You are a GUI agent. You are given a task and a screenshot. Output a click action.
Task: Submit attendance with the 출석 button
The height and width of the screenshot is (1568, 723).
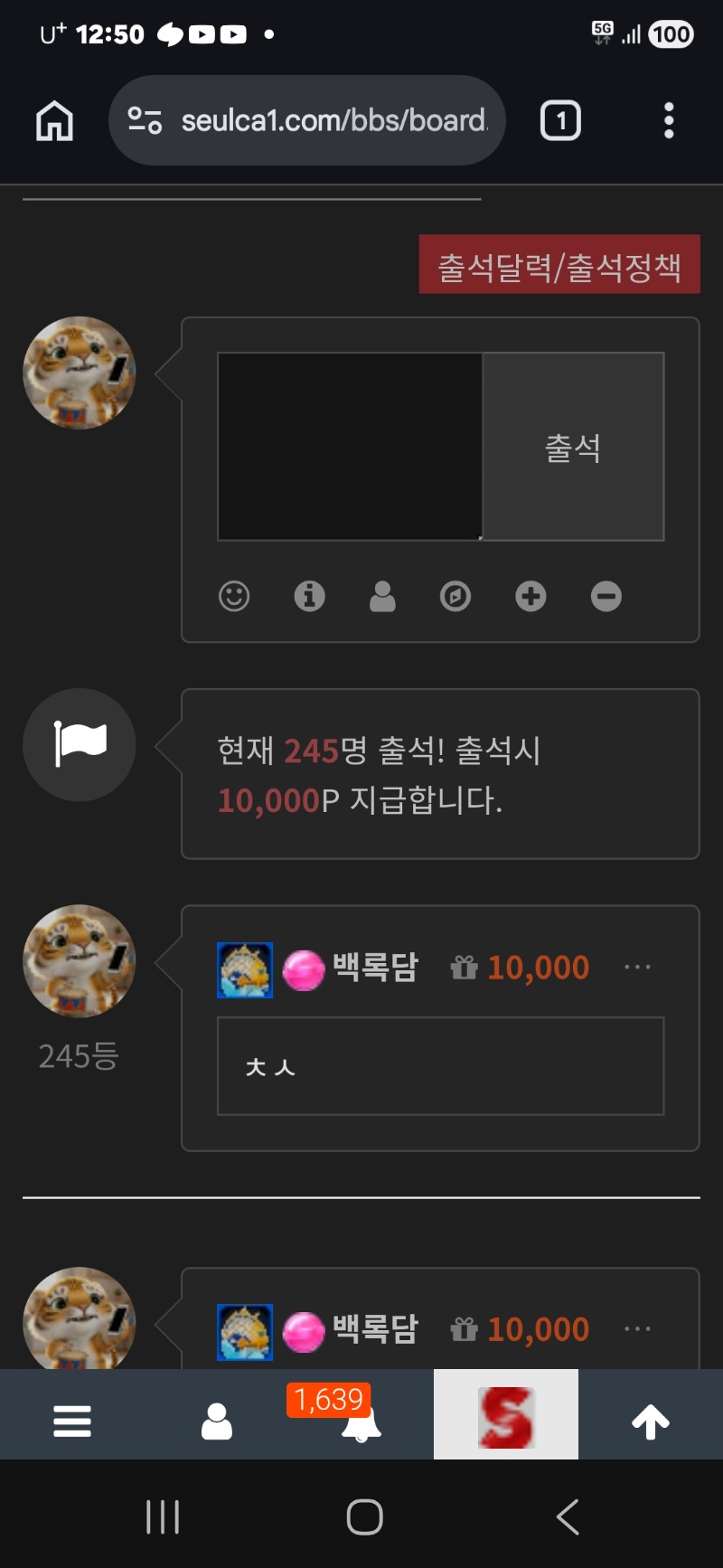point(573,447)
